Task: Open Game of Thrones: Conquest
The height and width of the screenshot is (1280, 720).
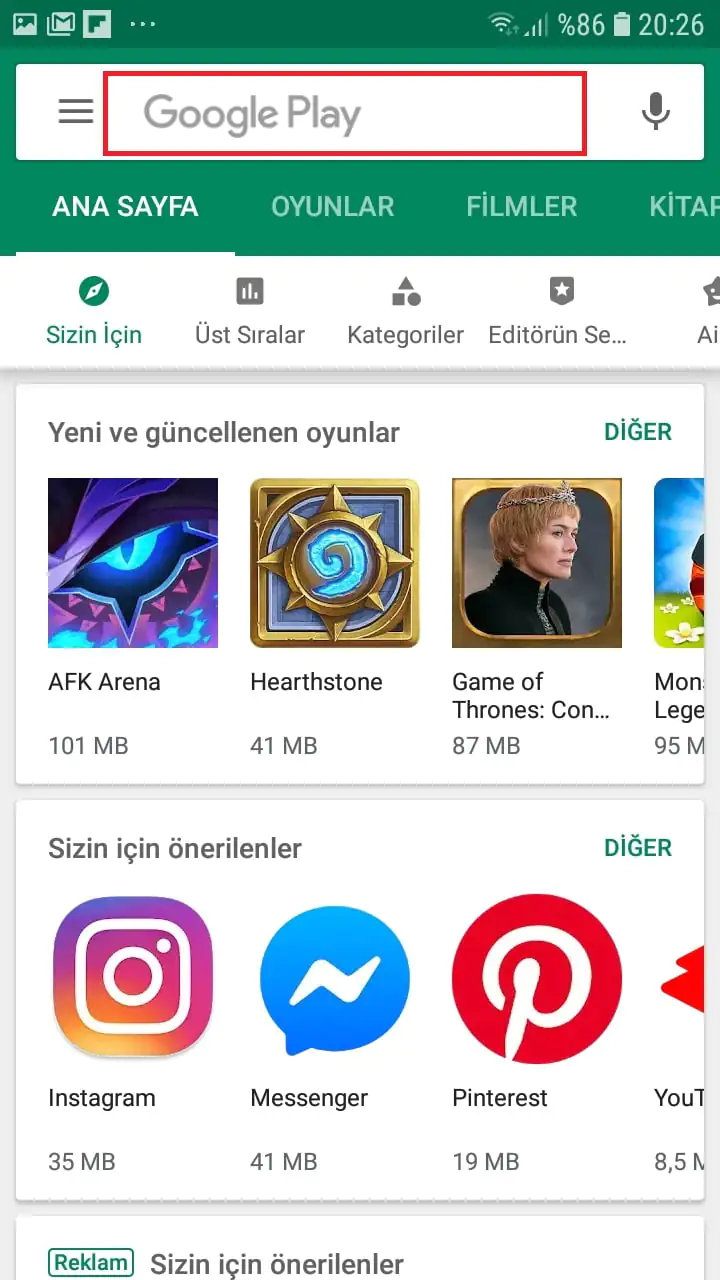Action: (x=537, y=563)
